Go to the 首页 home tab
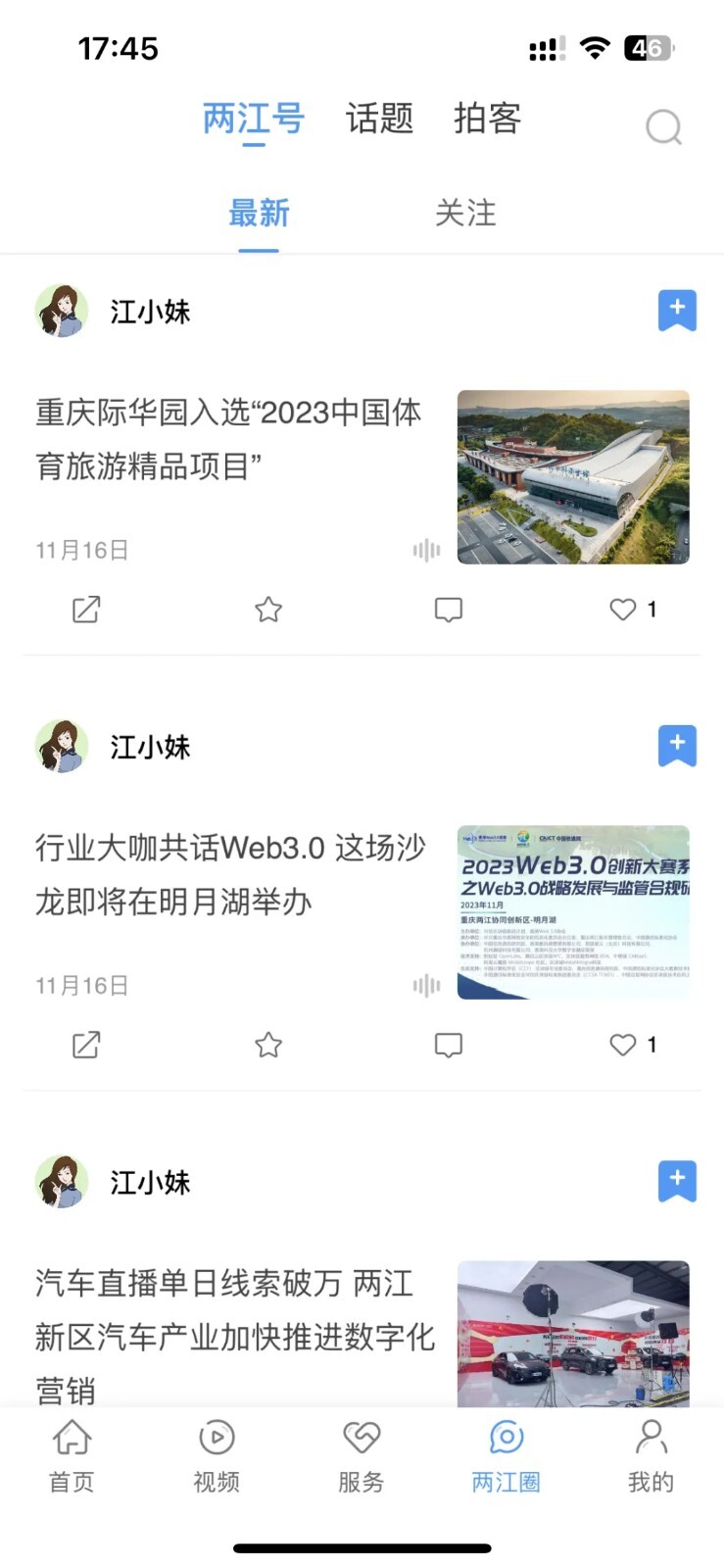Screen dimensions: 724x1568 click(x=72, y=1456)
